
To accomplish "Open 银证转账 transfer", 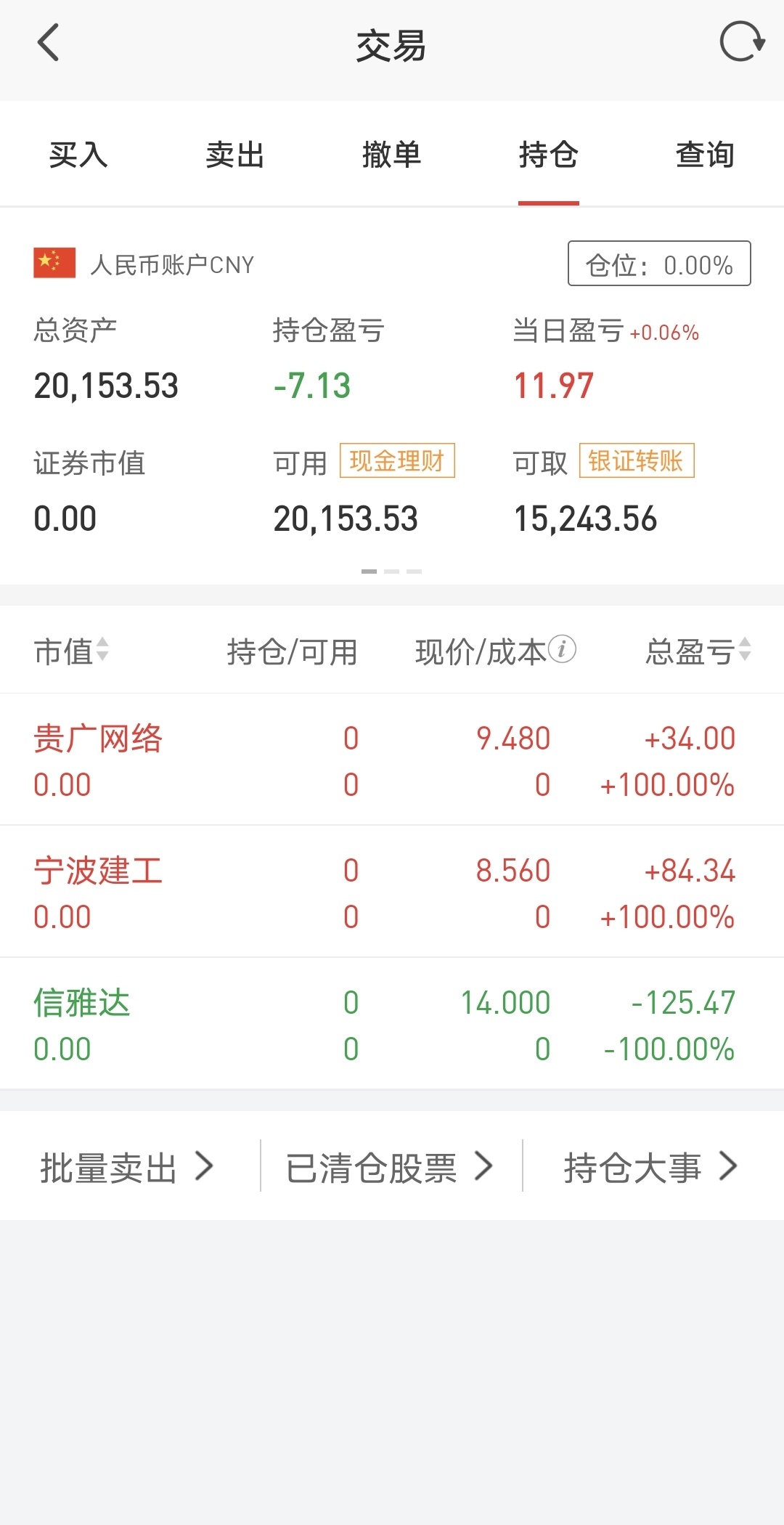I will pyautogui.click(x=637, y=460).
